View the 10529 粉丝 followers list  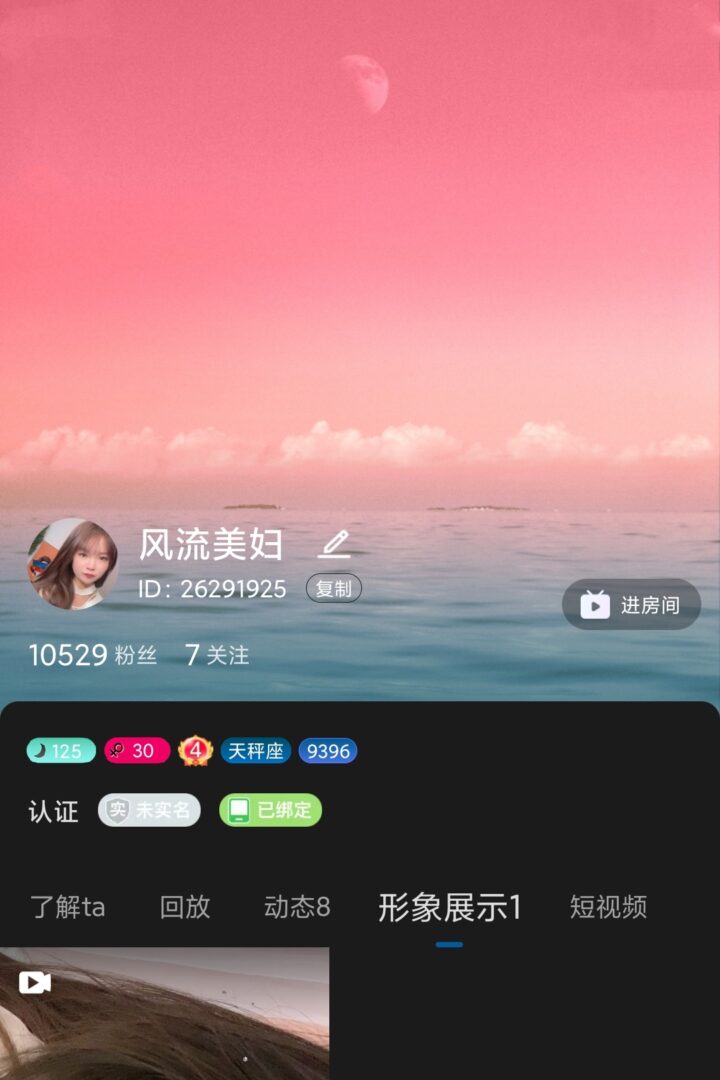[92, 655]
